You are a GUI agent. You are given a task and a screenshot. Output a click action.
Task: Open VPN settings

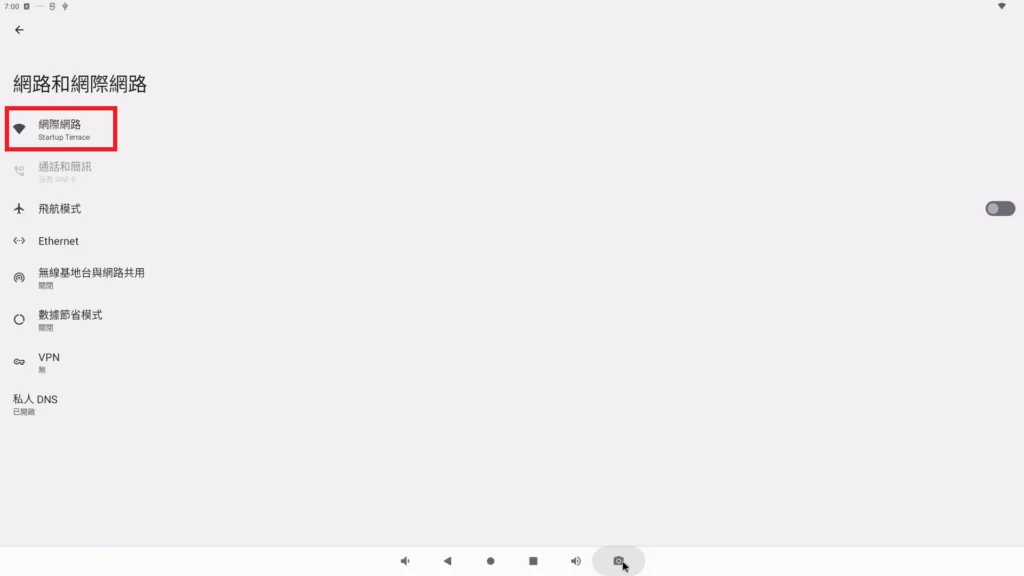pos(49,361)
